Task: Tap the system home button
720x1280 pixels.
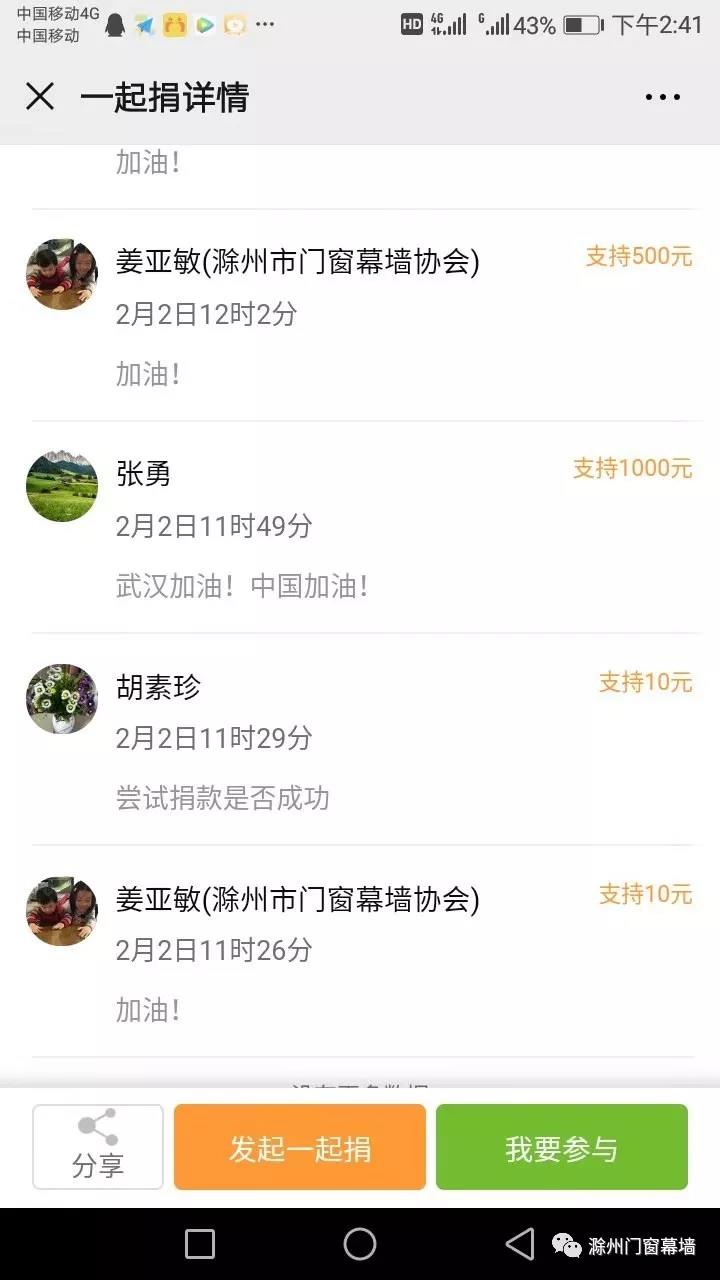Action: pyautogui.click(x=360, y=1244)
